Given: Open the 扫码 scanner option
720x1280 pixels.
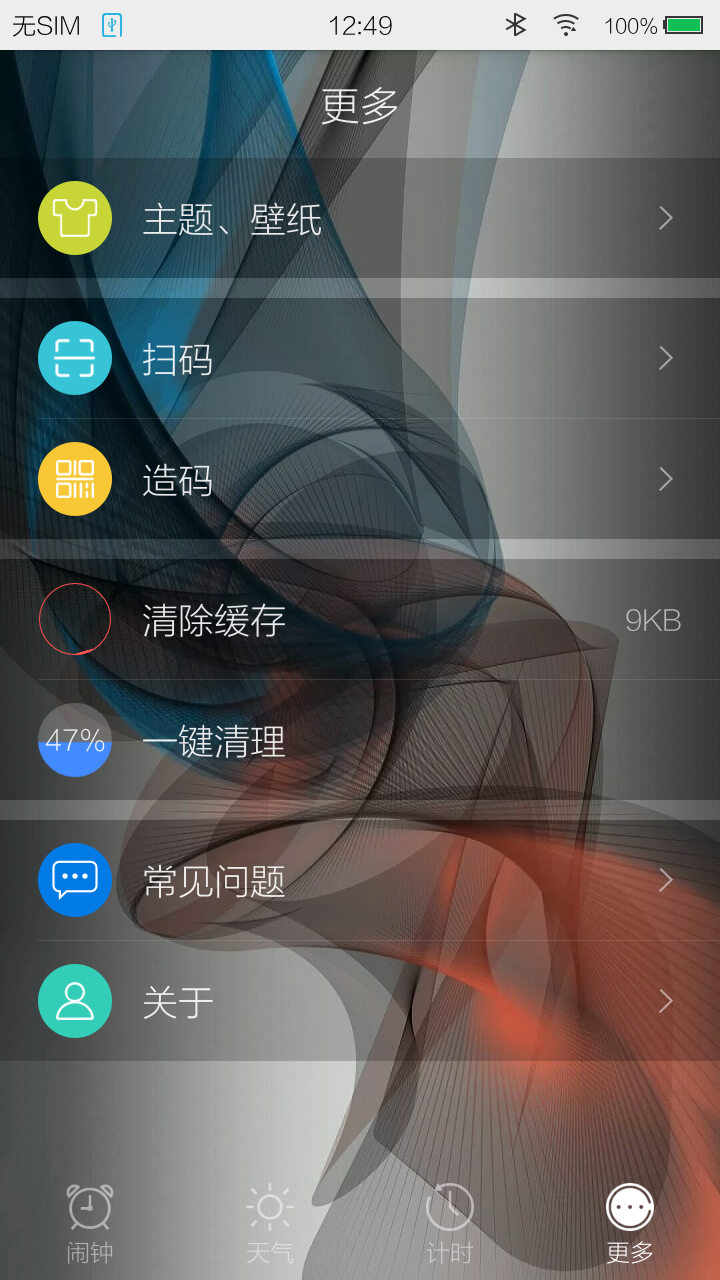Looking at the screenshot, I should tap(360, 358).
